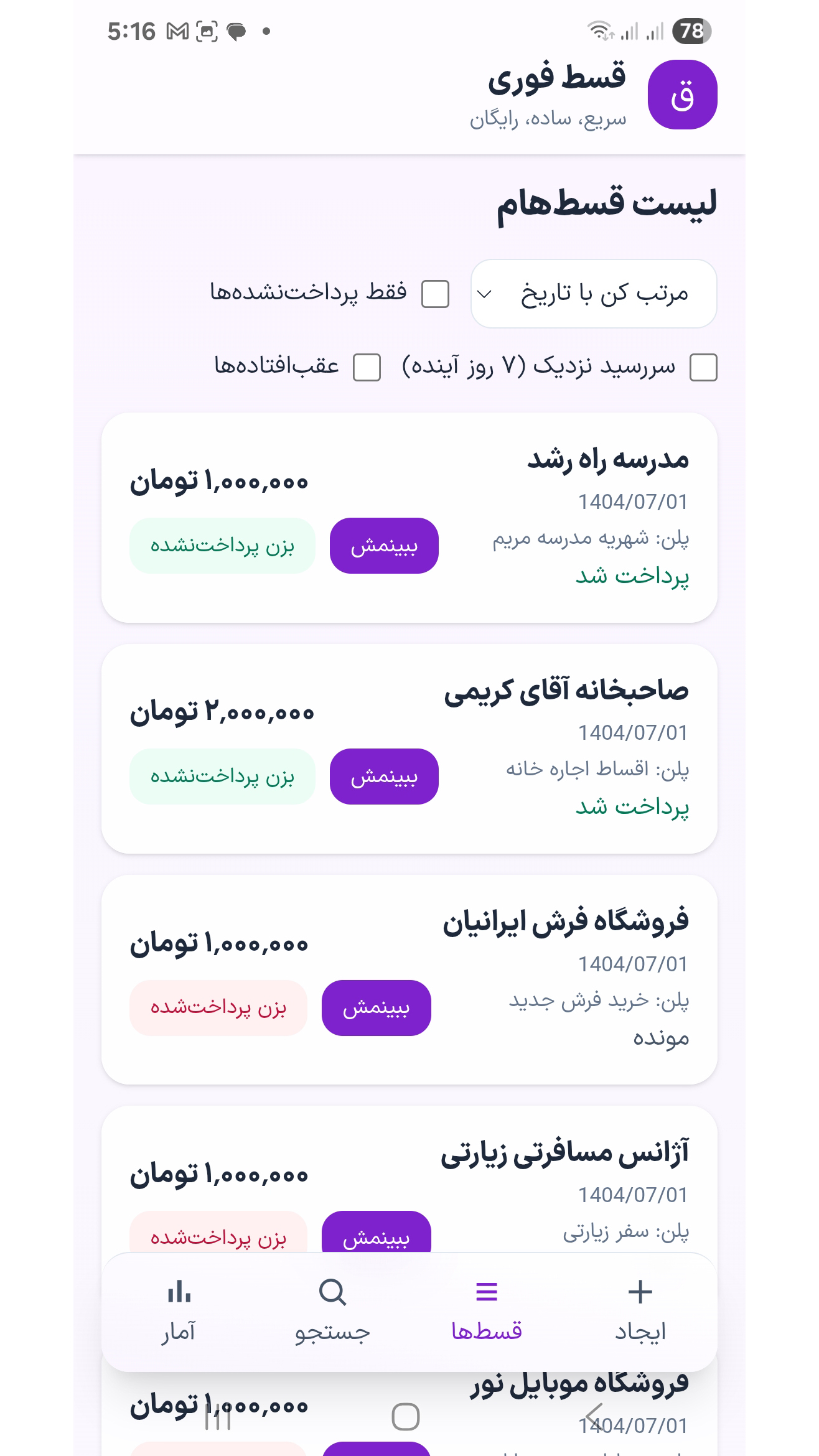This screenshot has width=819, height=1456.
Task: Select the قسط‌ها tab
Action: click(x=487, y=1310)
